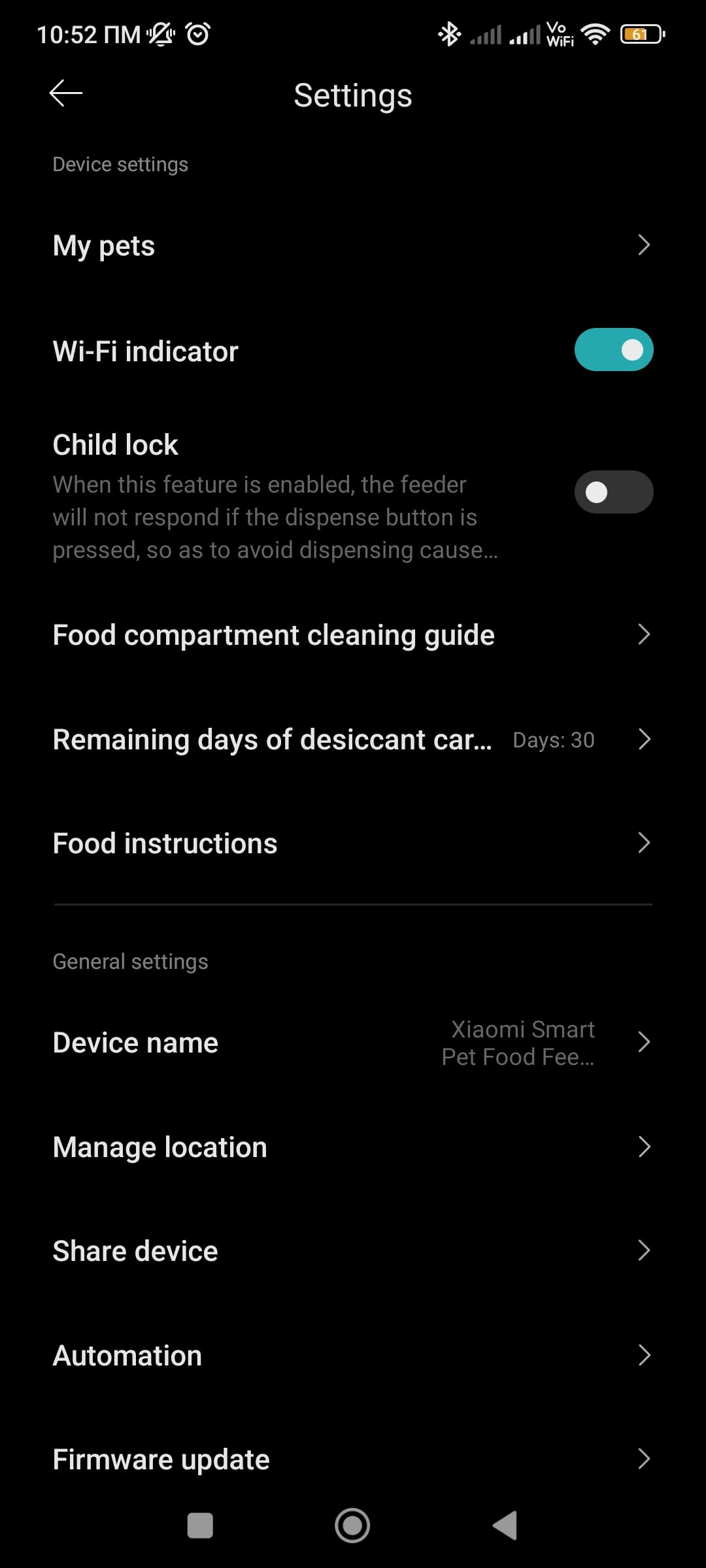
Task: Check Firmware update
Action: [353, 1460]
